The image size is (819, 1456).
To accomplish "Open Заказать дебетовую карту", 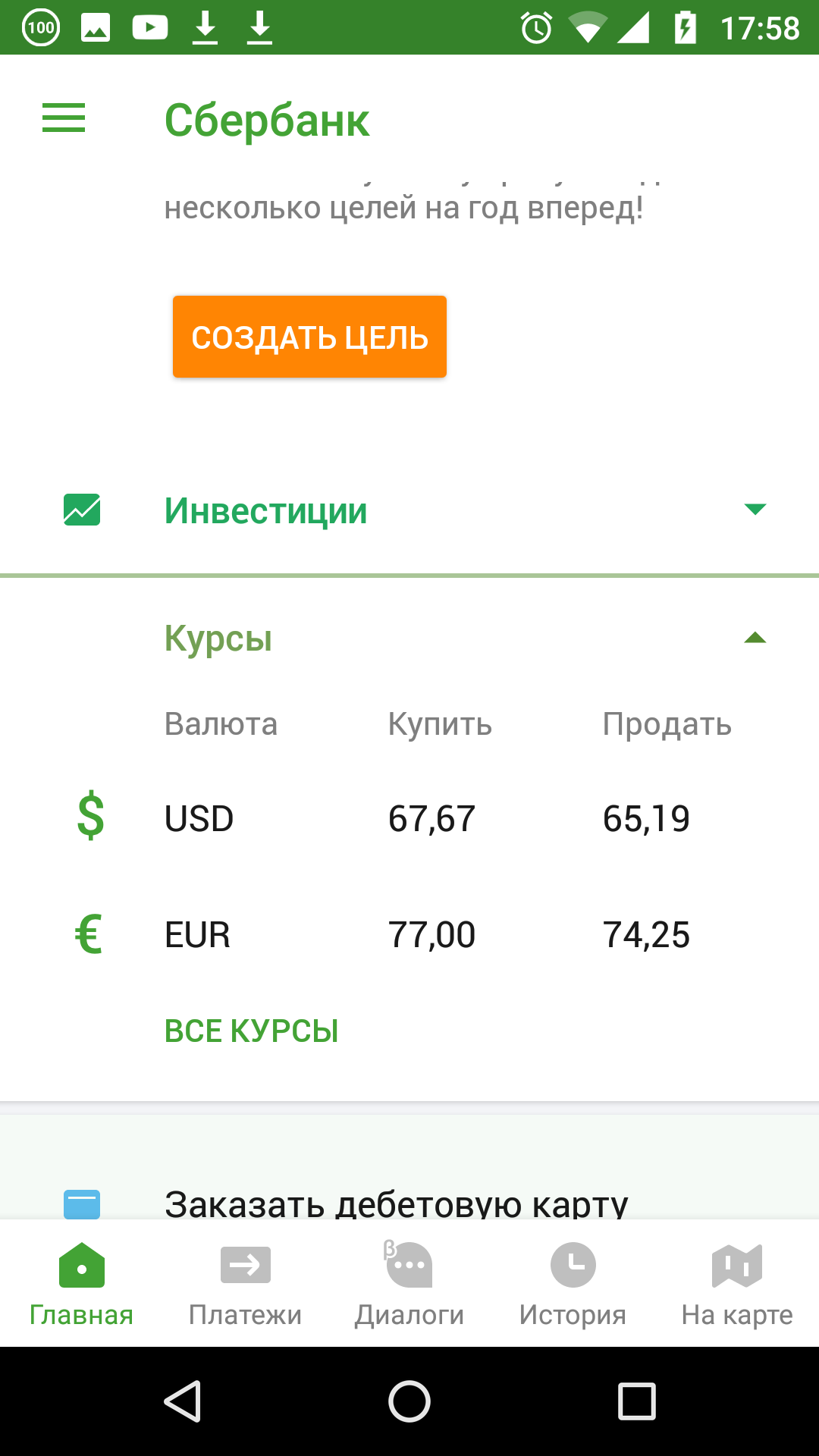I will tap(396, 1202).
